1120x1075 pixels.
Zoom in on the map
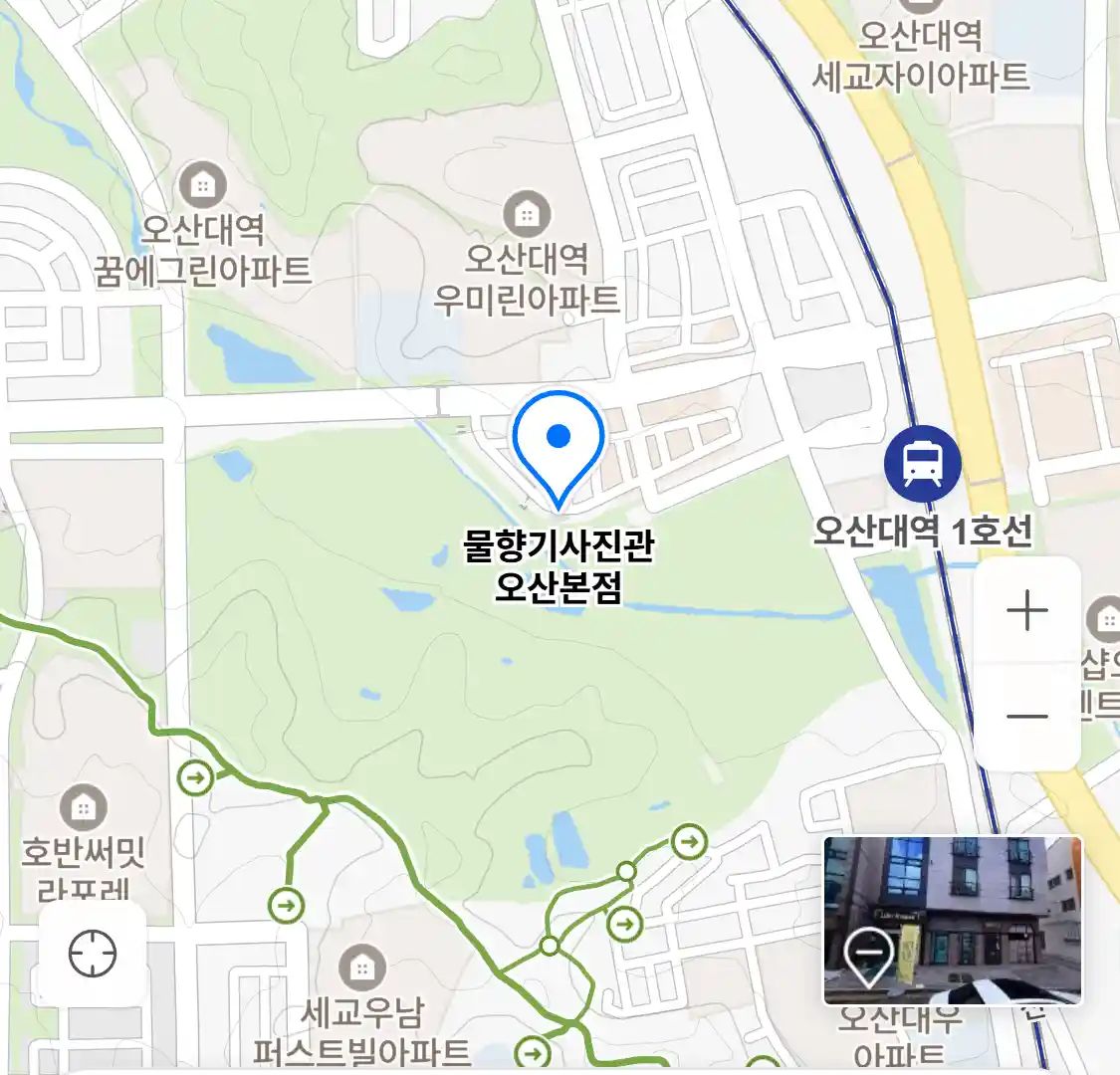click(1026, 611)
